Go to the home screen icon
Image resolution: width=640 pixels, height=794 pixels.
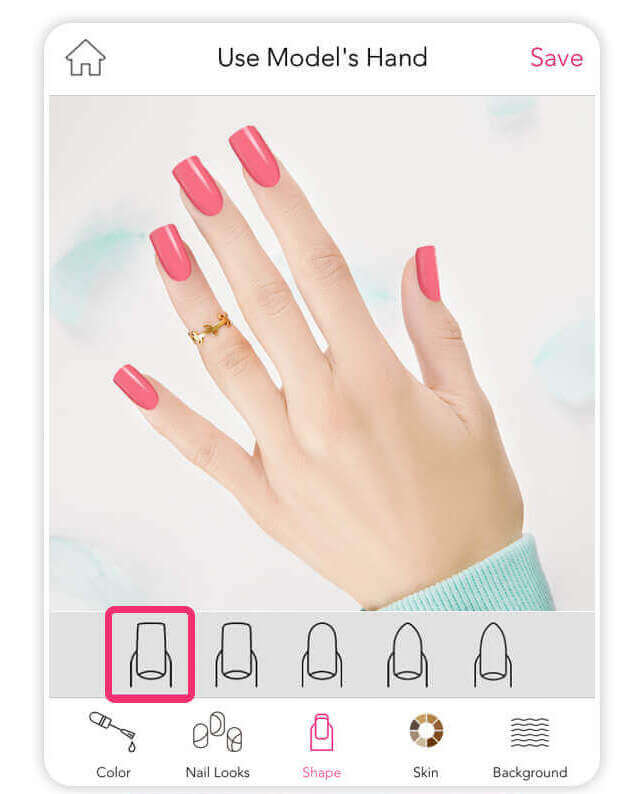[85, 58]
